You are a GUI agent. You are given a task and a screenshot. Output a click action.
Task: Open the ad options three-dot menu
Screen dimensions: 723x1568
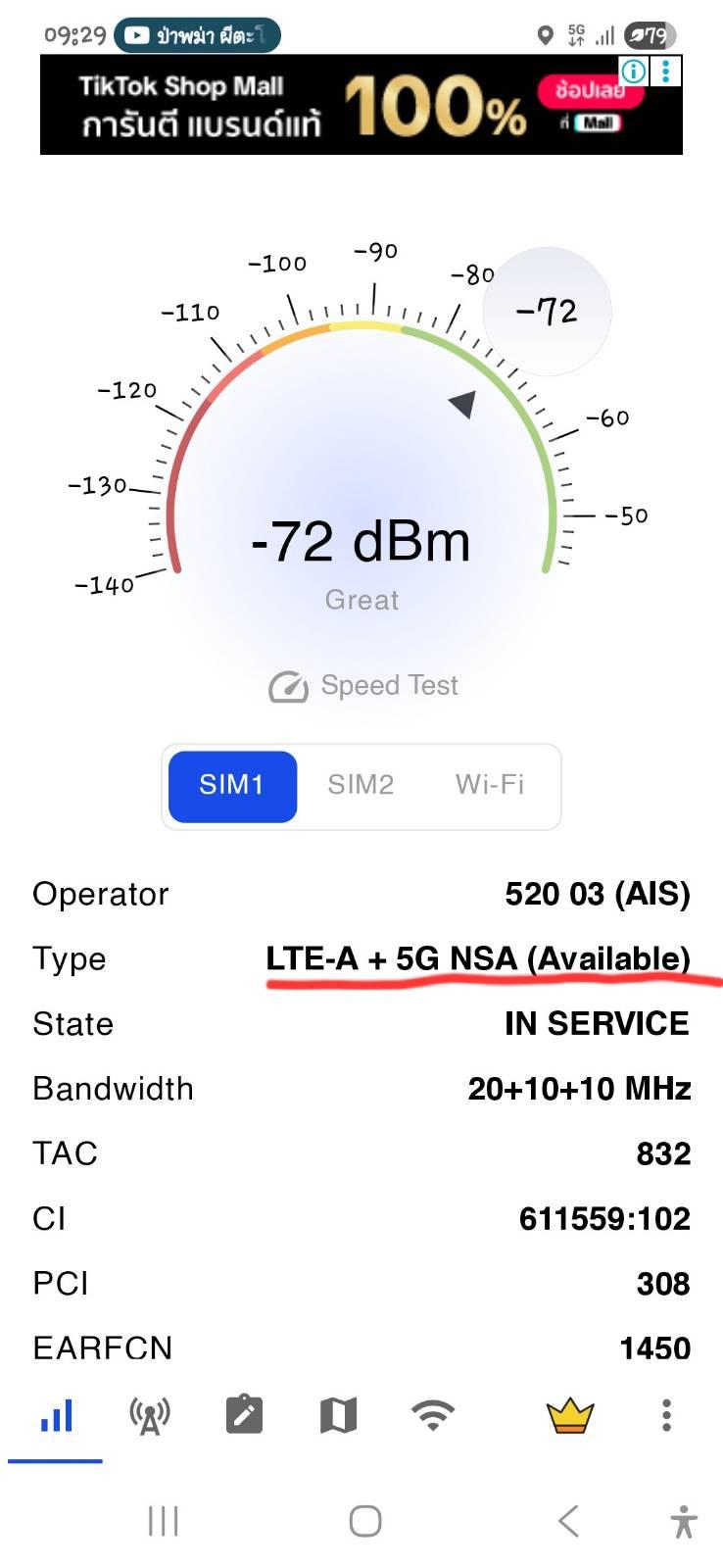click(666, 71)
